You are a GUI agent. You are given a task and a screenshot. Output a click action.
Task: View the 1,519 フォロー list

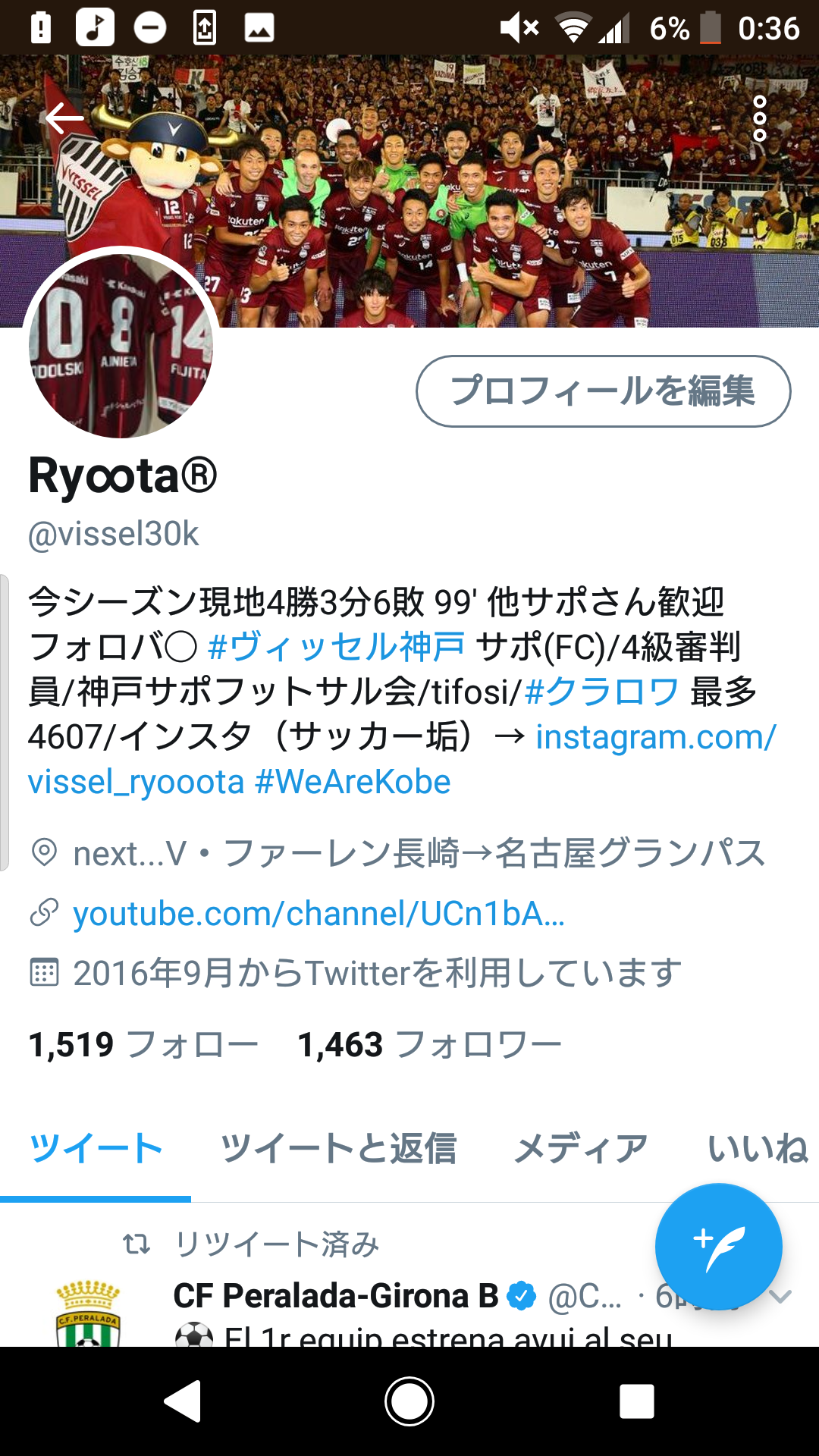143,1045
